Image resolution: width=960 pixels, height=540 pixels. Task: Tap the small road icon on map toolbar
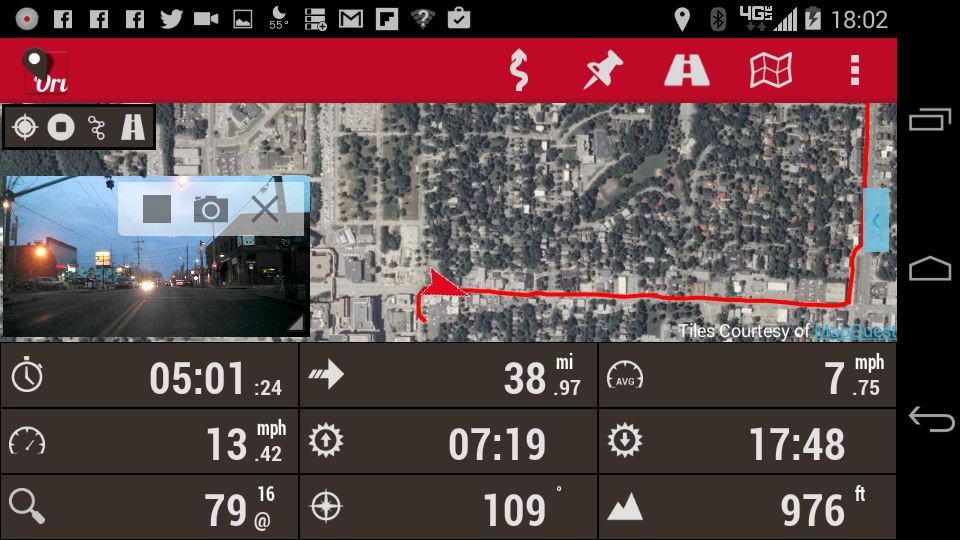pos(133,127)
